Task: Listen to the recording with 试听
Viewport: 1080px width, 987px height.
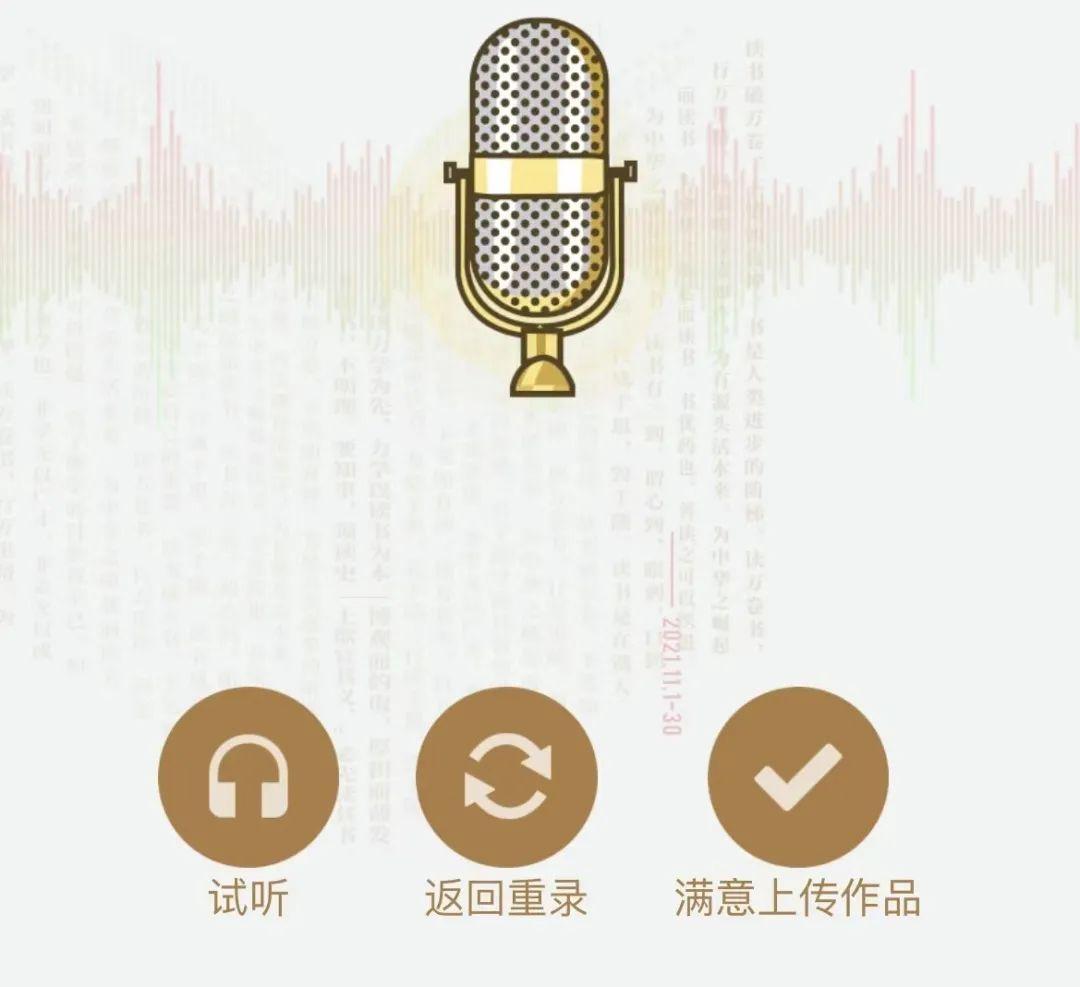Action: click(247, 777)
